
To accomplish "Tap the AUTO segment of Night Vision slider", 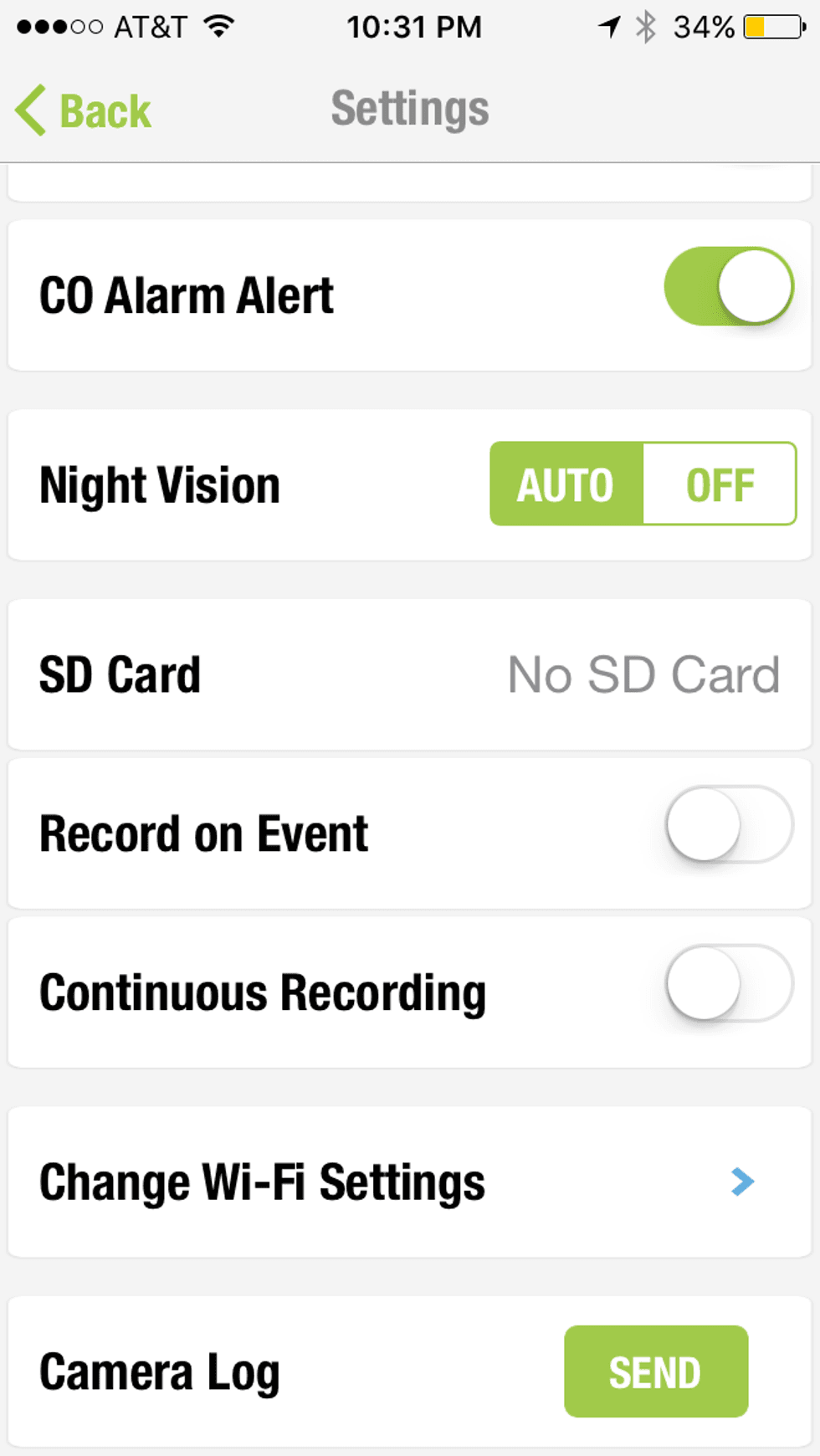I will click(566, 484).
